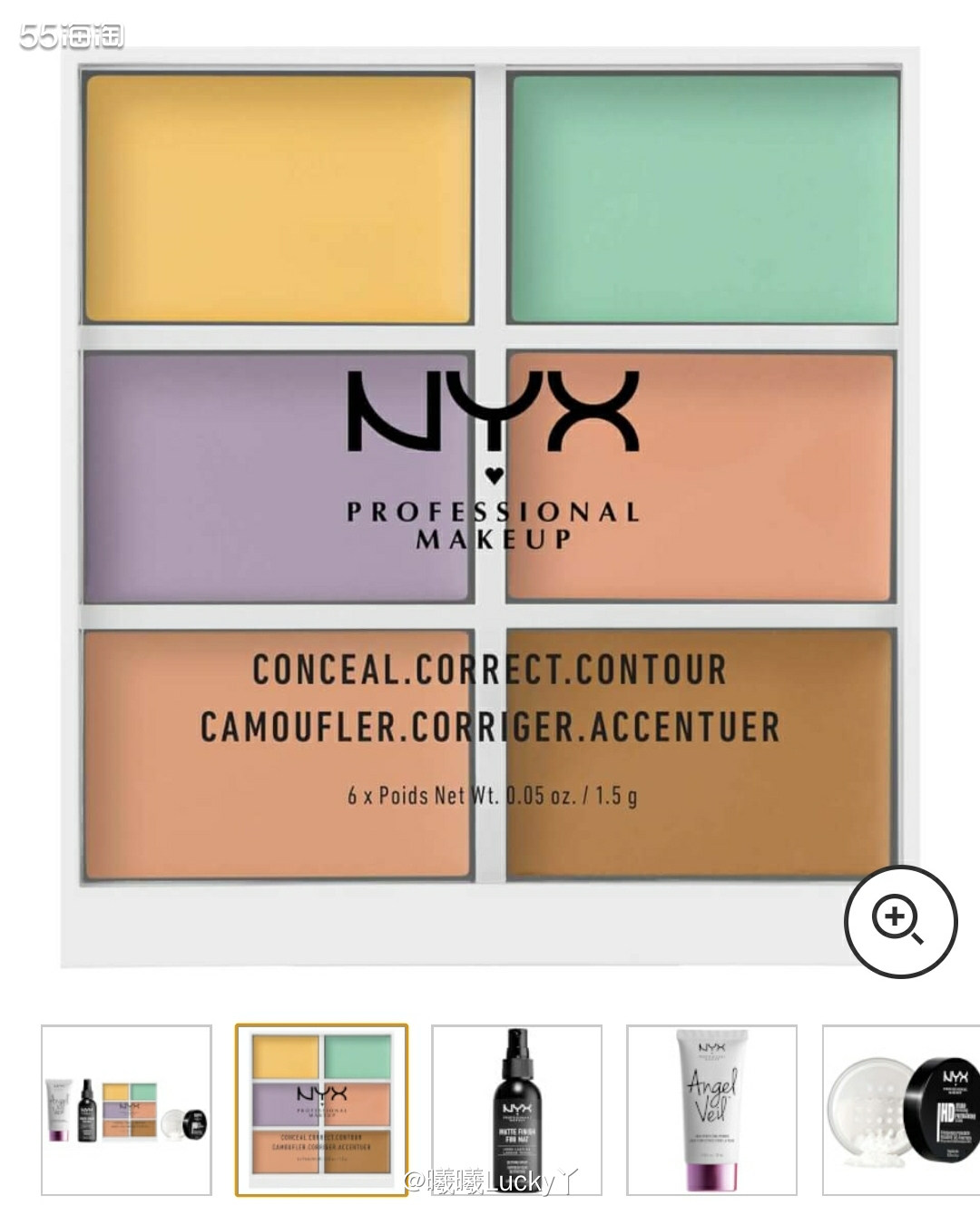View the HD finishing powder thumbnail
The image size is (980, 1225).
click(x=902, y=1110)
